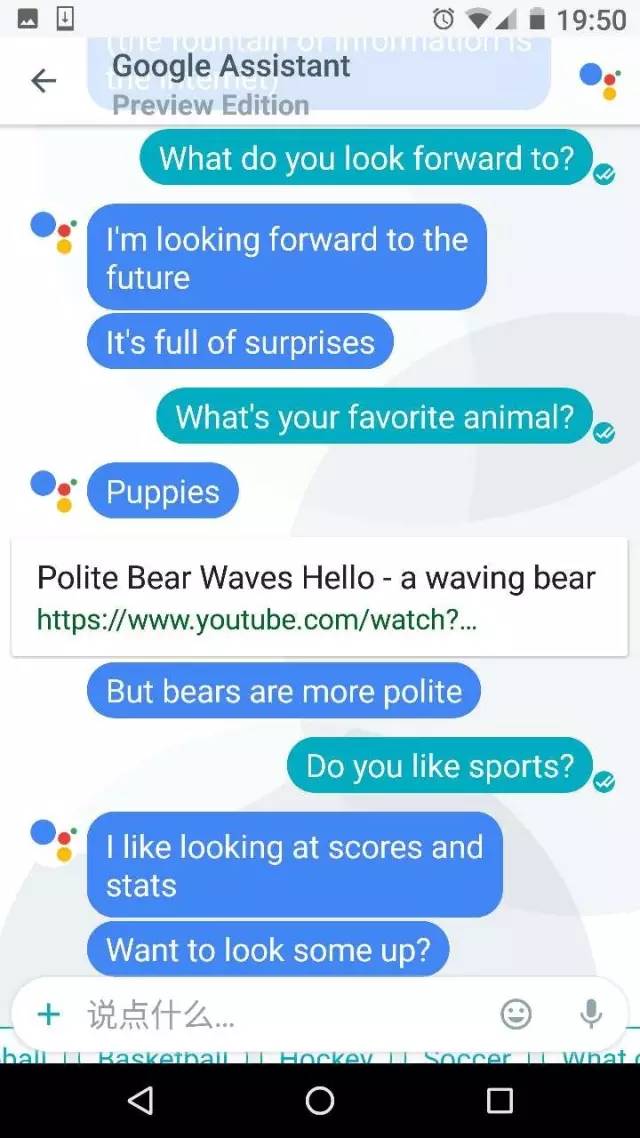Focus the message input field
The height and width of the screenshot is (1138, 640).
(x=290, y=1014)
